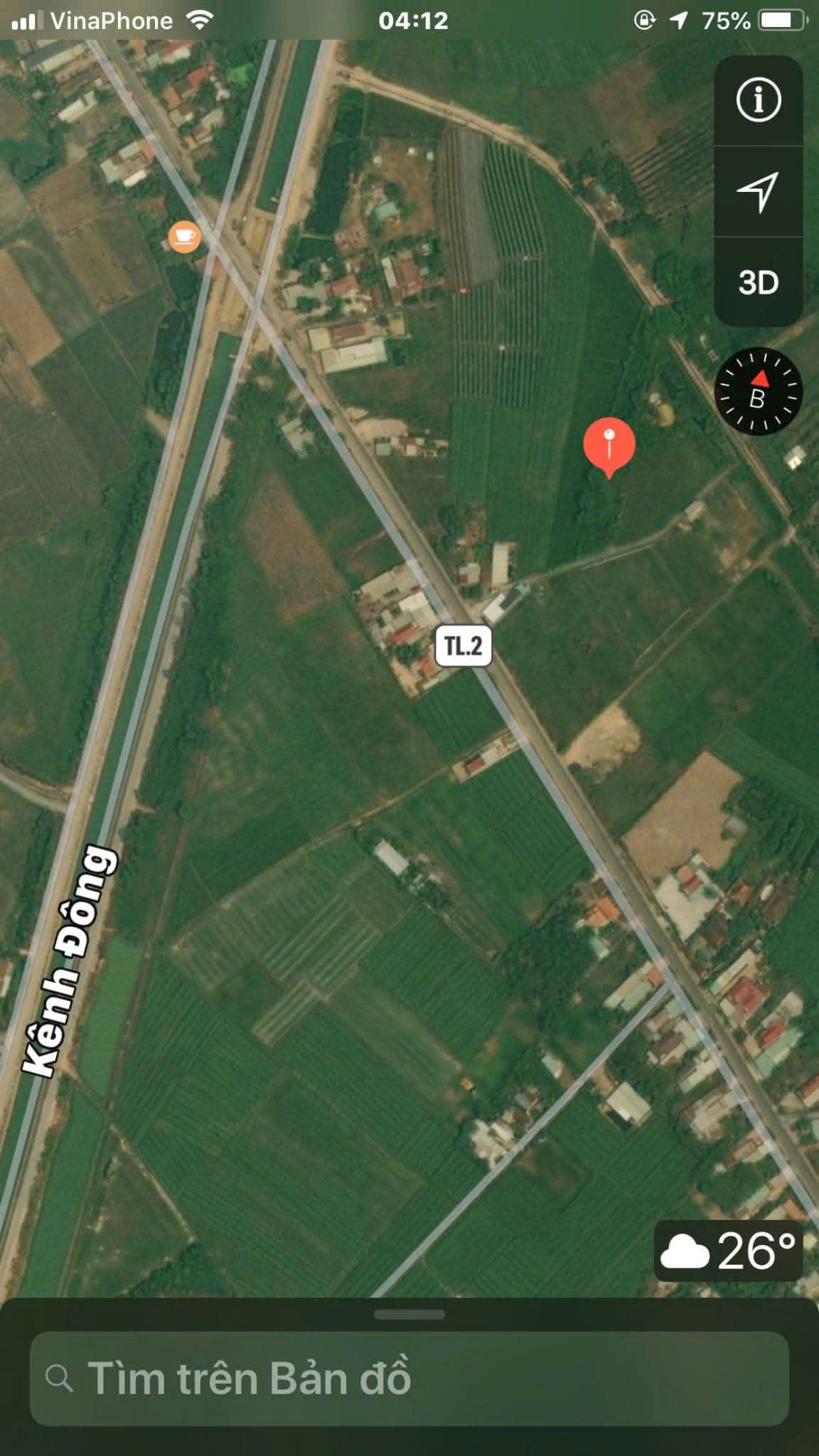This screenshot has width=819, height=1456.
Task: Tap the "Tìm trên Bản đồ" search field
Action: (409, 1379)
